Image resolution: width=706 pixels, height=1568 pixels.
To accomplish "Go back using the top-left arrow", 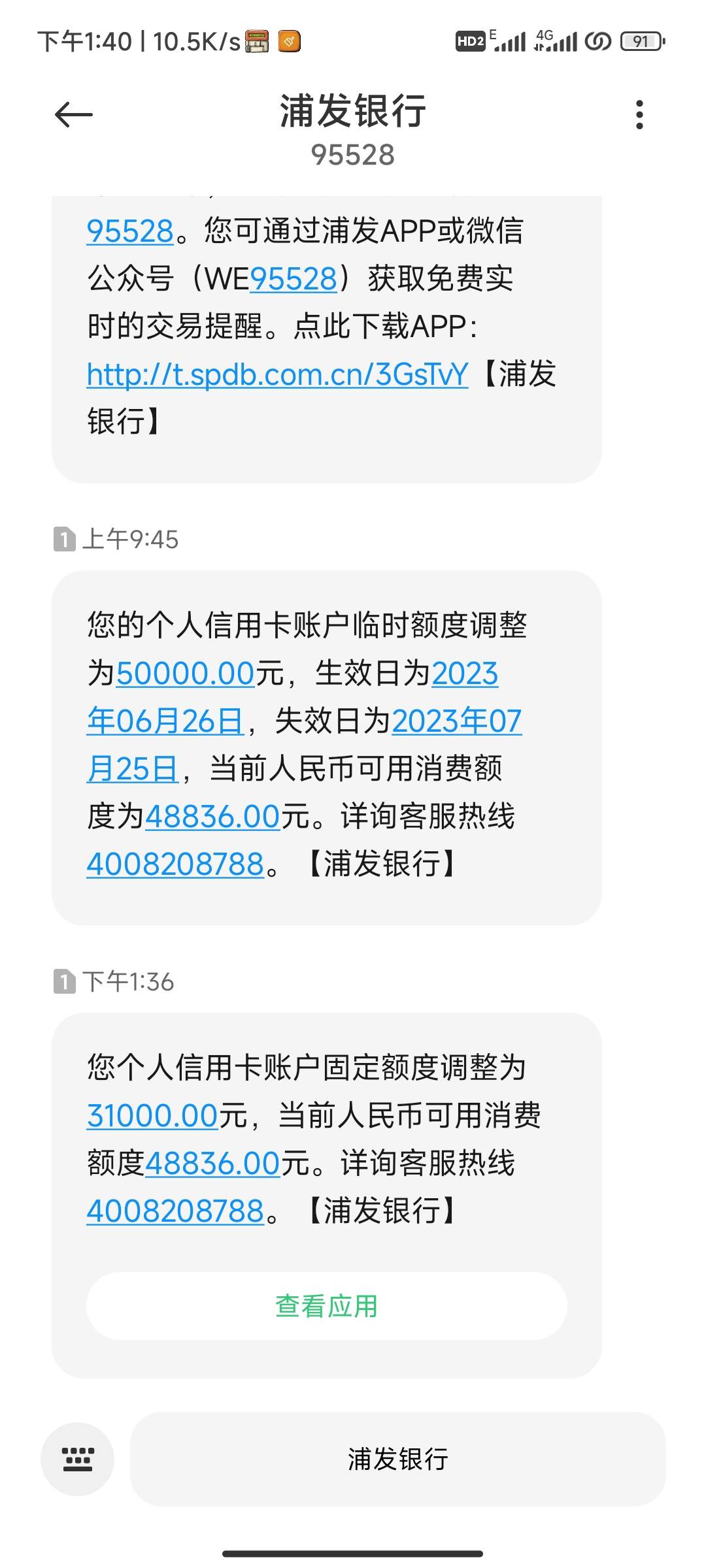I will (x=73, y=115).
